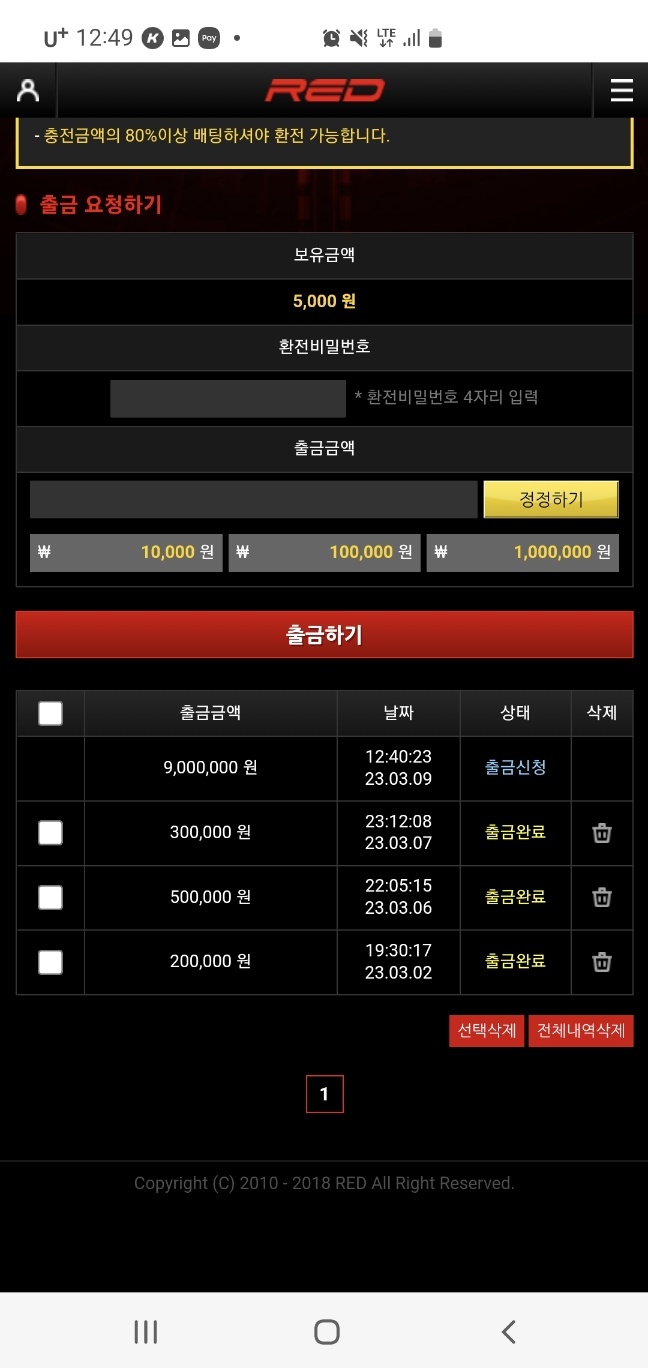The image size is (648, 1368).
Task: Go to page 1 of history
Action: (324, 1094)
